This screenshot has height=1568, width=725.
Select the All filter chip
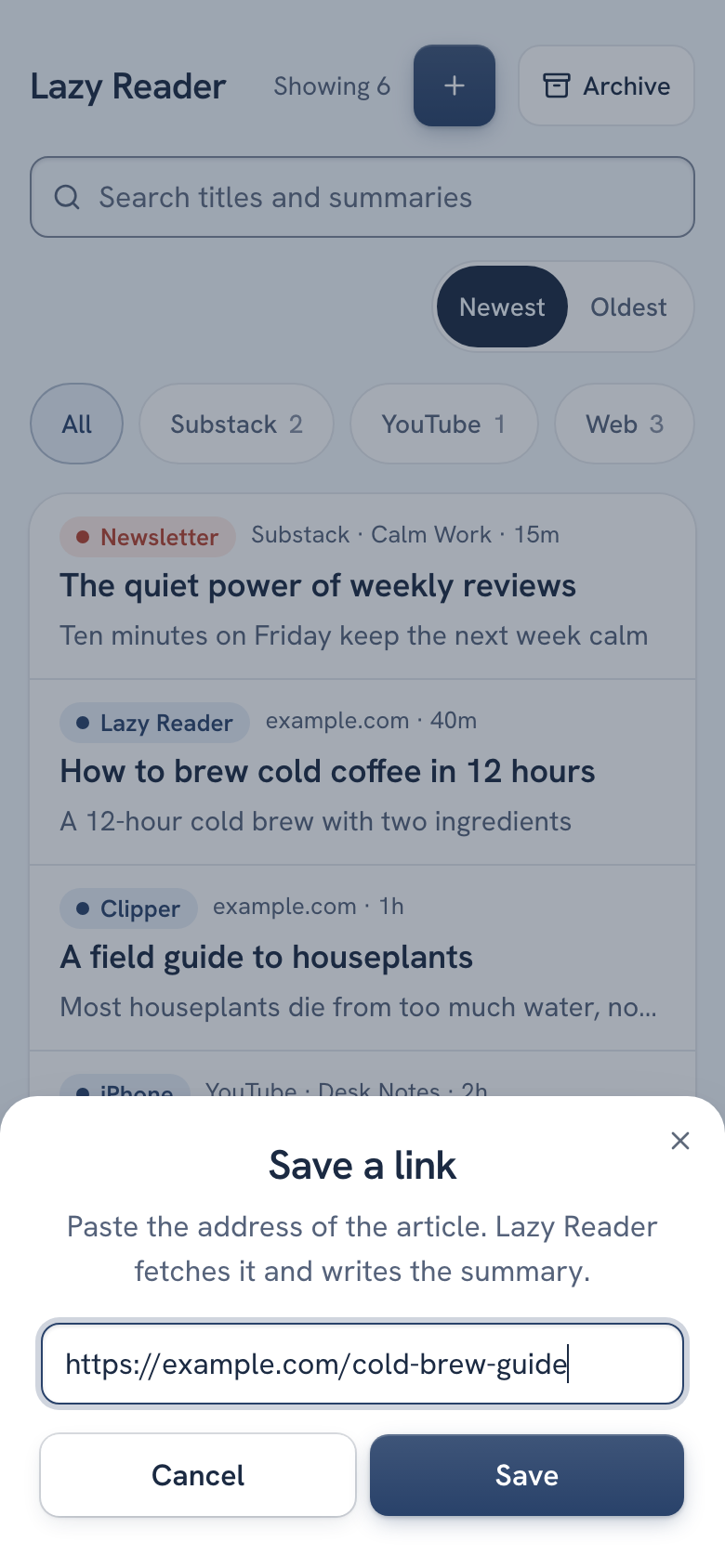77,424
